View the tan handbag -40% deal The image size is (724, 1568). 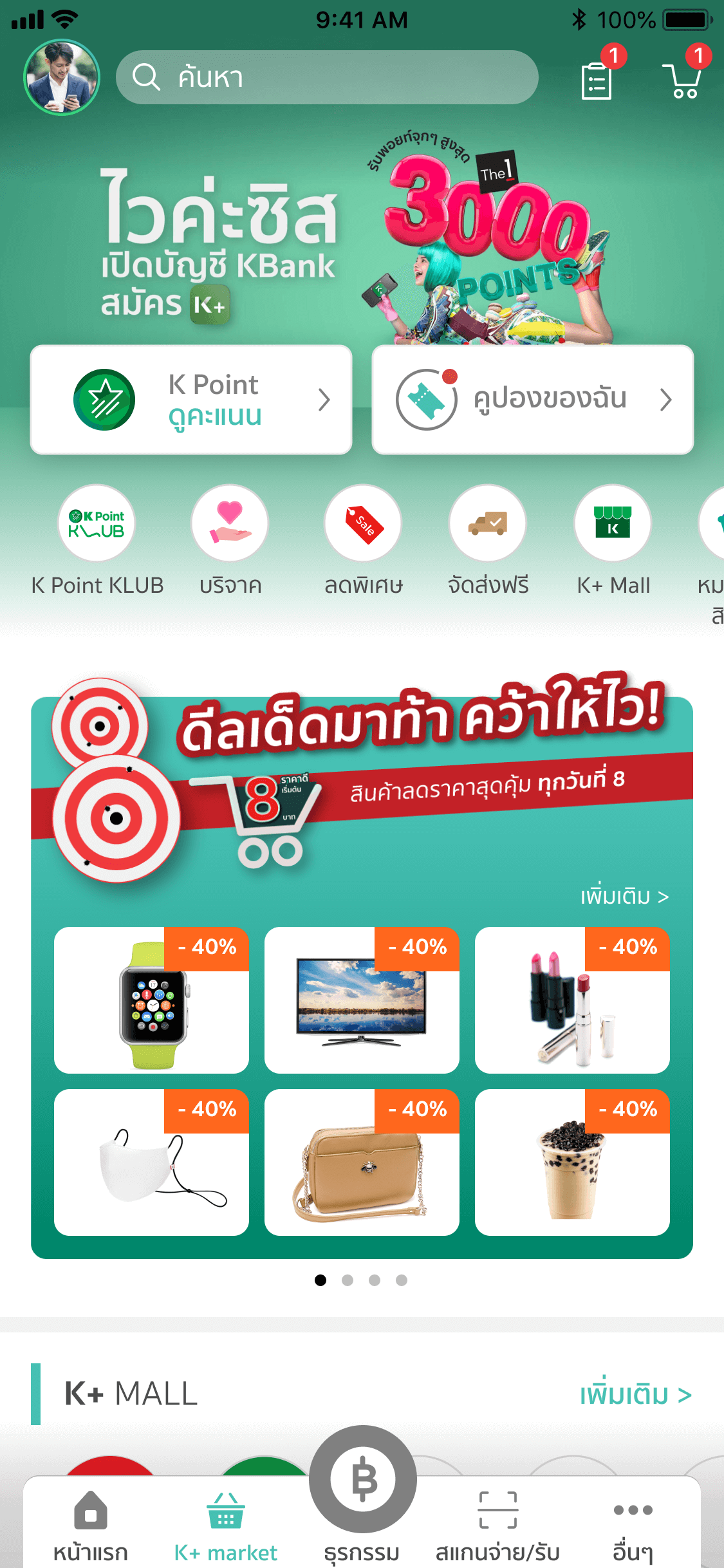click(362, 1162)
